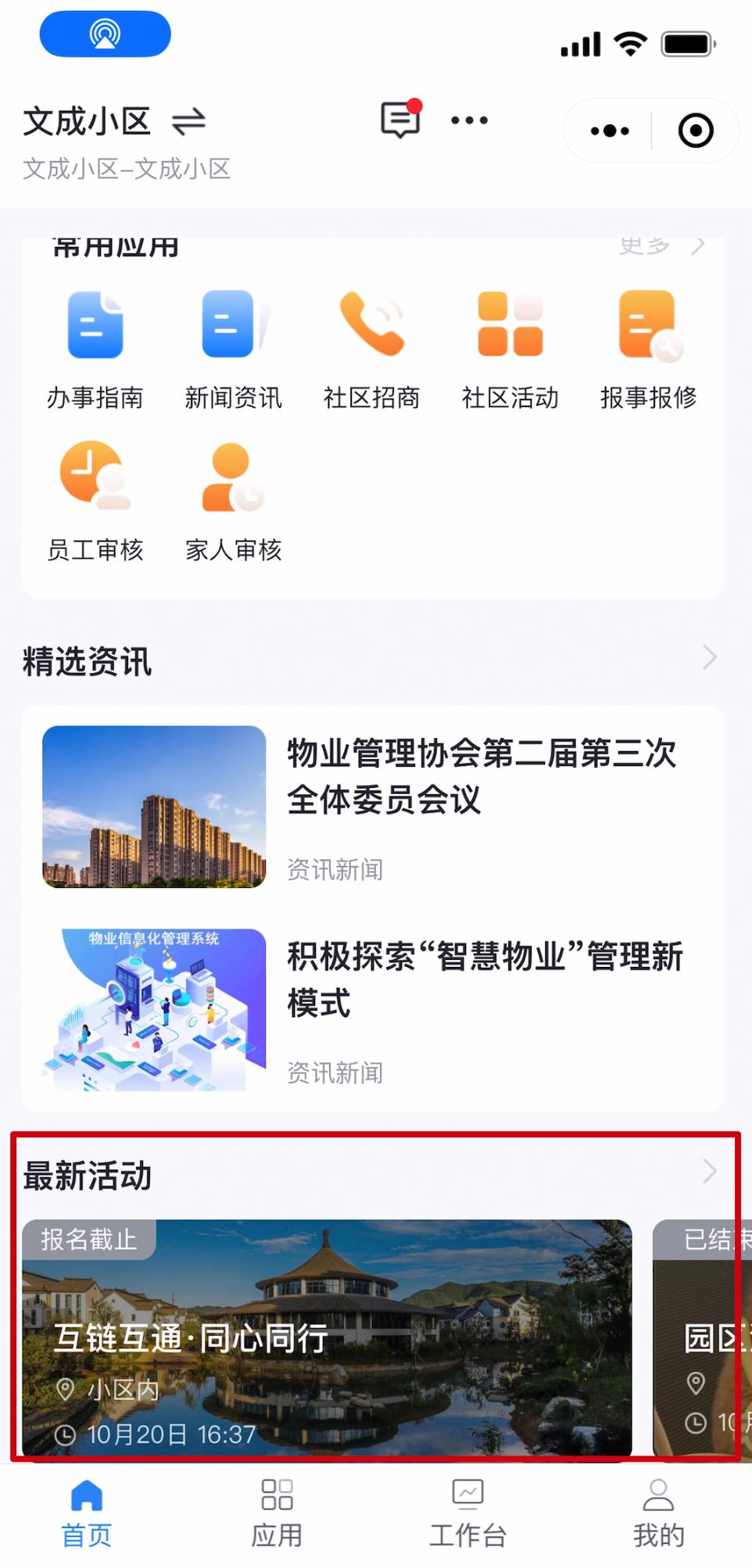Screen dimensions: 752x1568
Task: Tap the capsule target/close circle icon
Action: (696, 131)
